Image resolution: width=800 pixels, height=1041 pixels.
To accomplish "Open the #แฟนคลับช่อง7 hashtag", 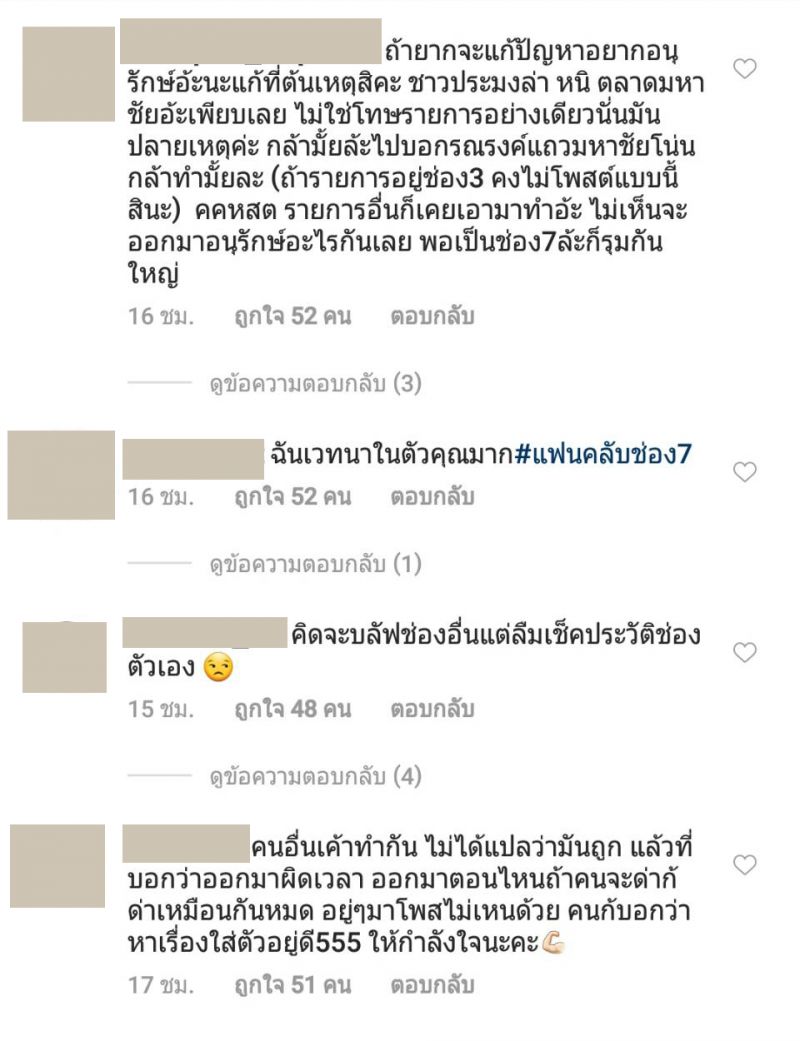I will click(603, 454).
